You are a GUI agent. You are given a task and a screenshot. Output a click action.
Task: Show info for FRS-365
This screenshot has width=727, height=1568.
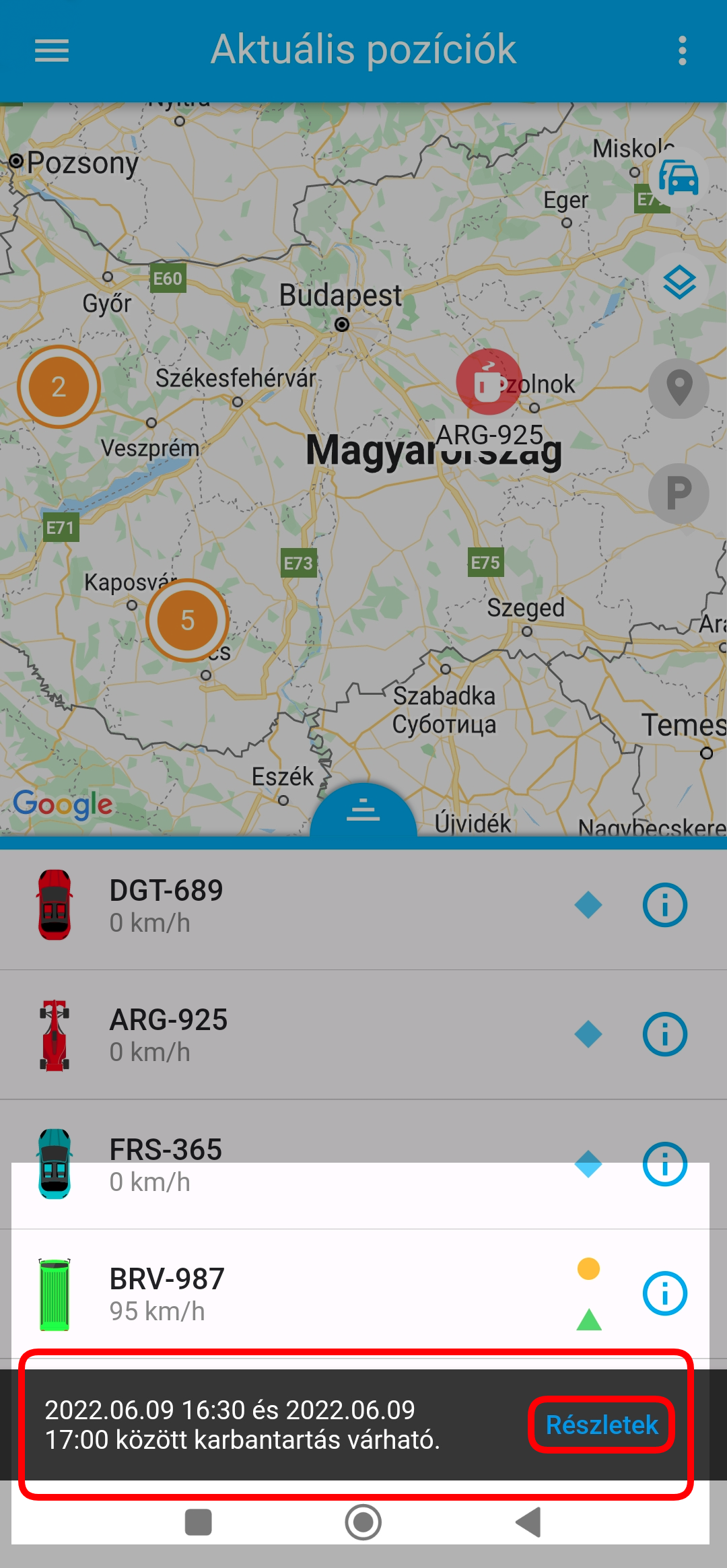[x=664, y=1164]
